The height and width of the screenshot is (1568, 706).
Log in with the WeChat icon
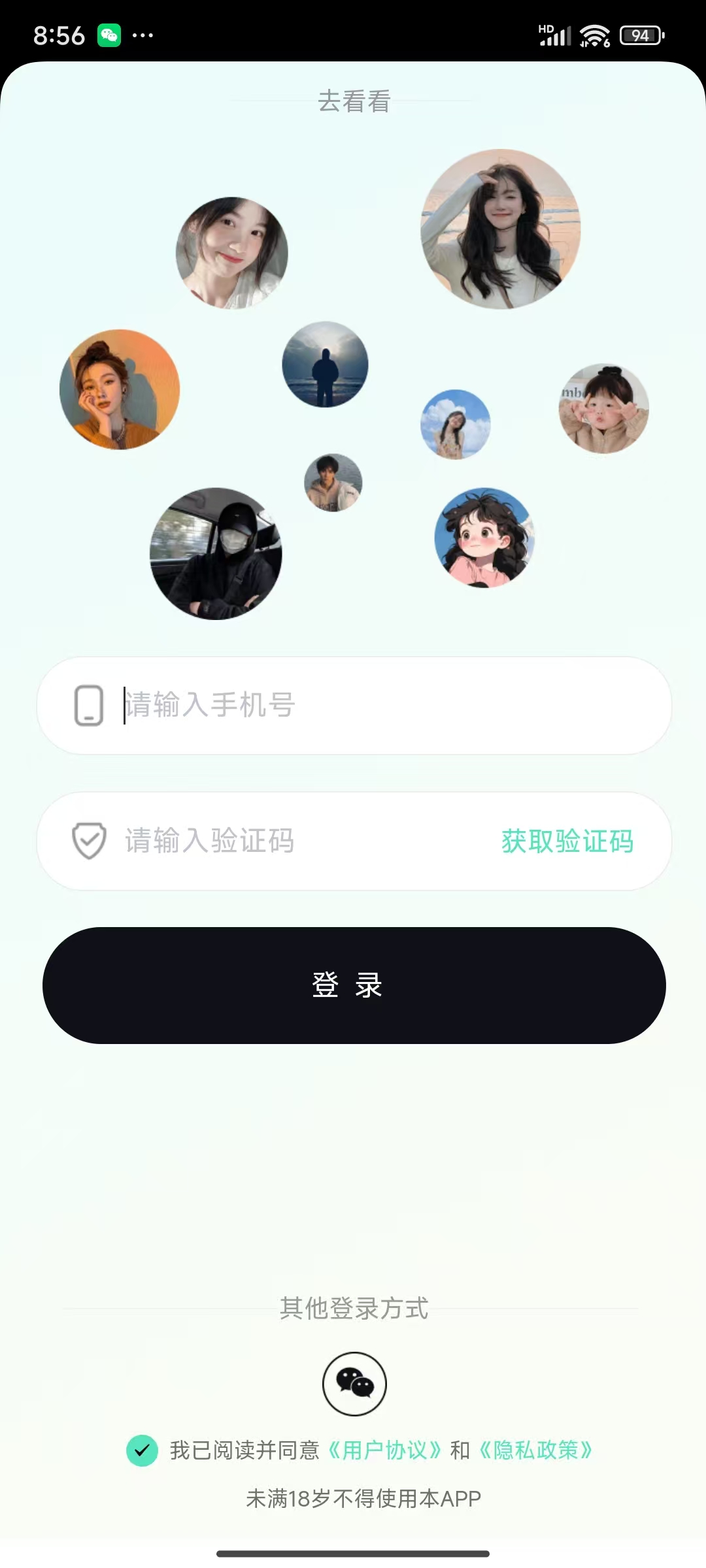coord(354,1383)
